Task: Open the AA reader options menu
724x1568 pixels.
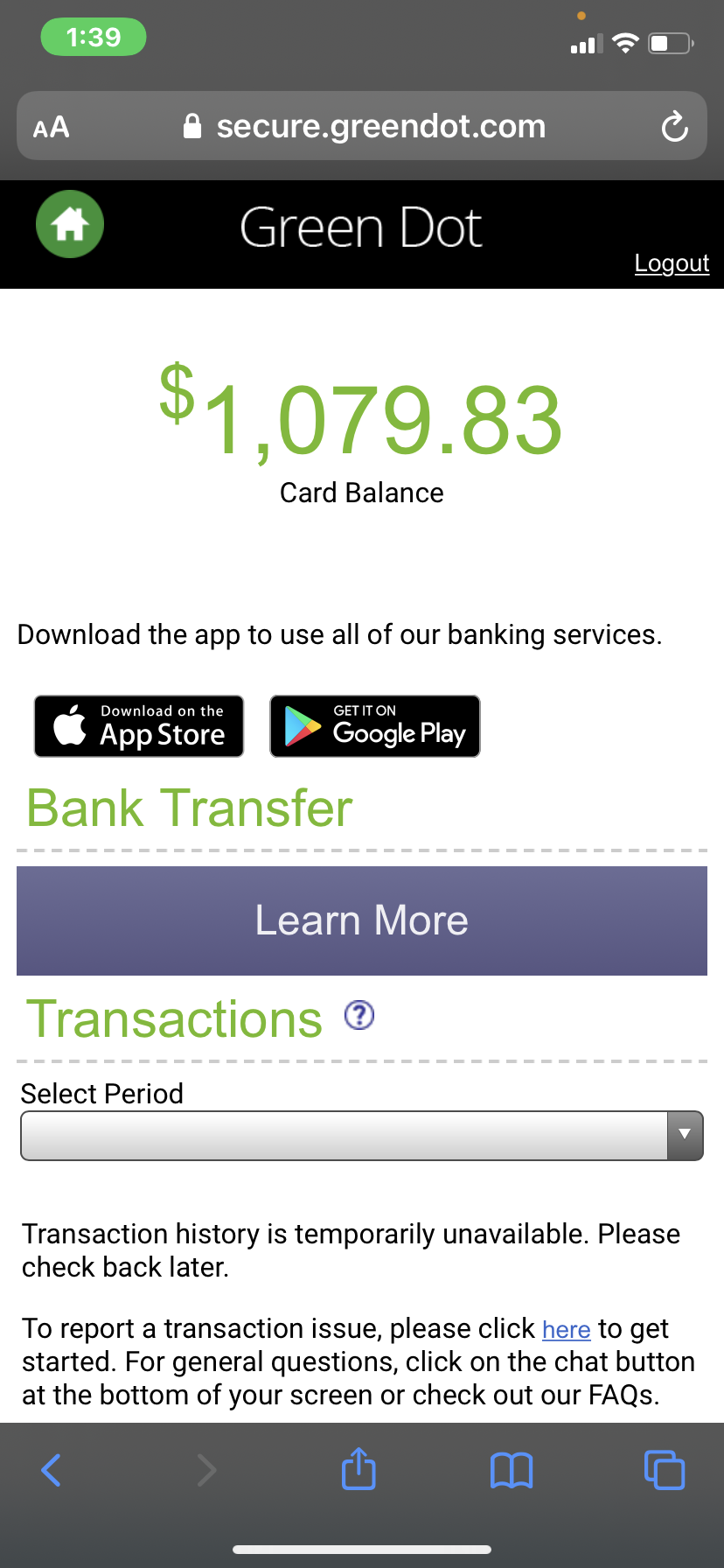Action: [52, 128]
